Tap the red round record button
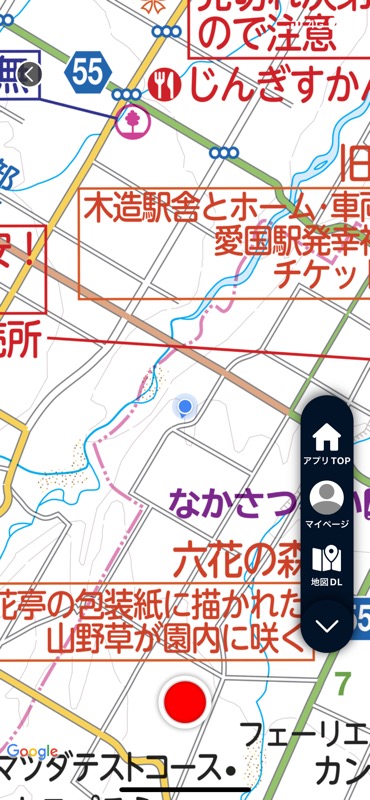 (x=185, y=702)
